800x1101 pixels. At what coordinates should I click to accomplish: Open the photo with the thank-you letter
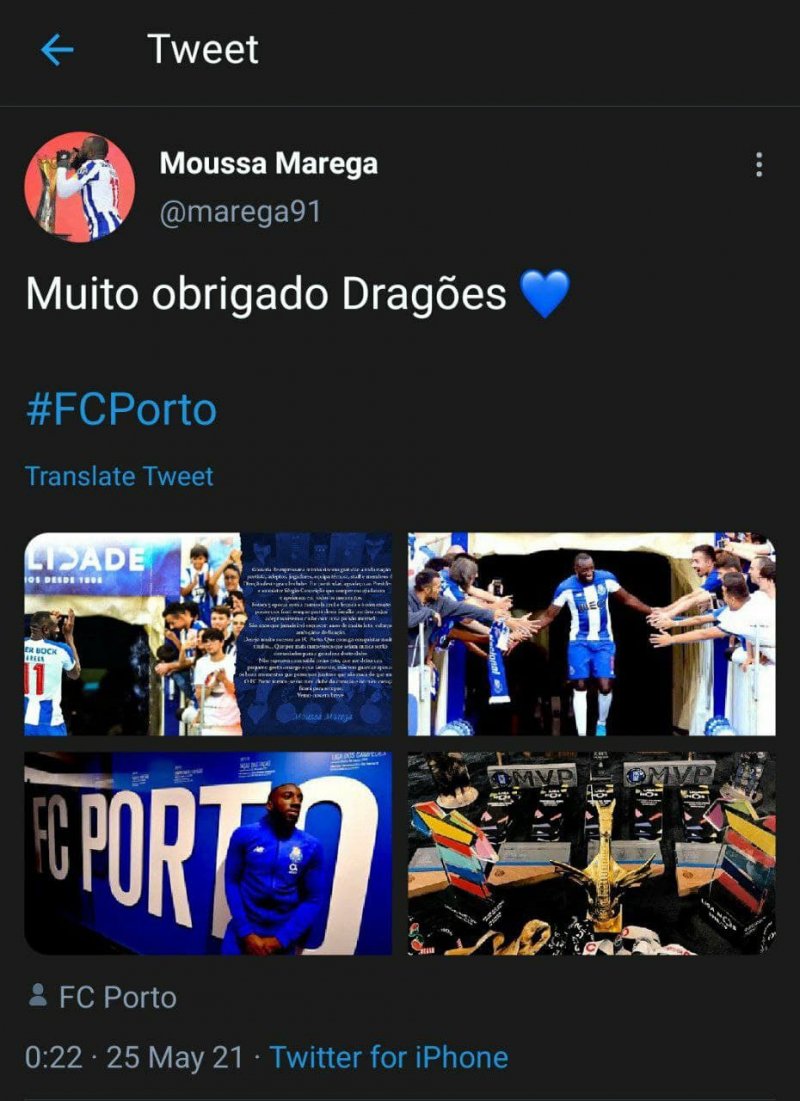(209, 634)
